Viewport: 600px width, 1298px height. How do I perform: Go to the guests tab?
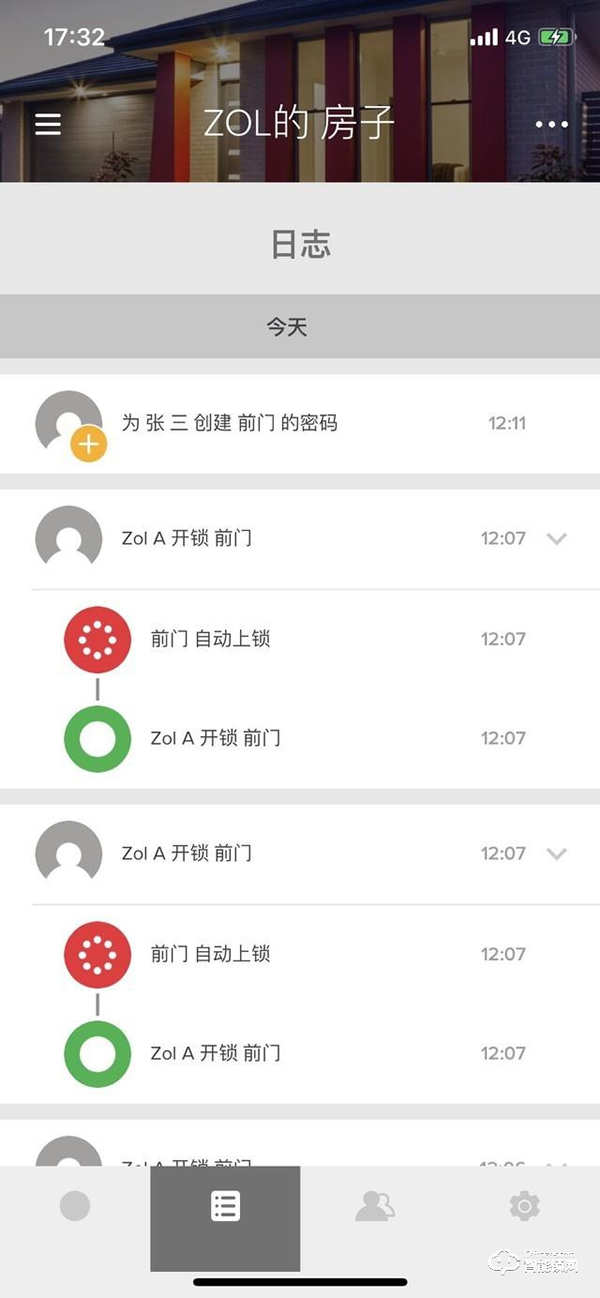click(375, 1207)
